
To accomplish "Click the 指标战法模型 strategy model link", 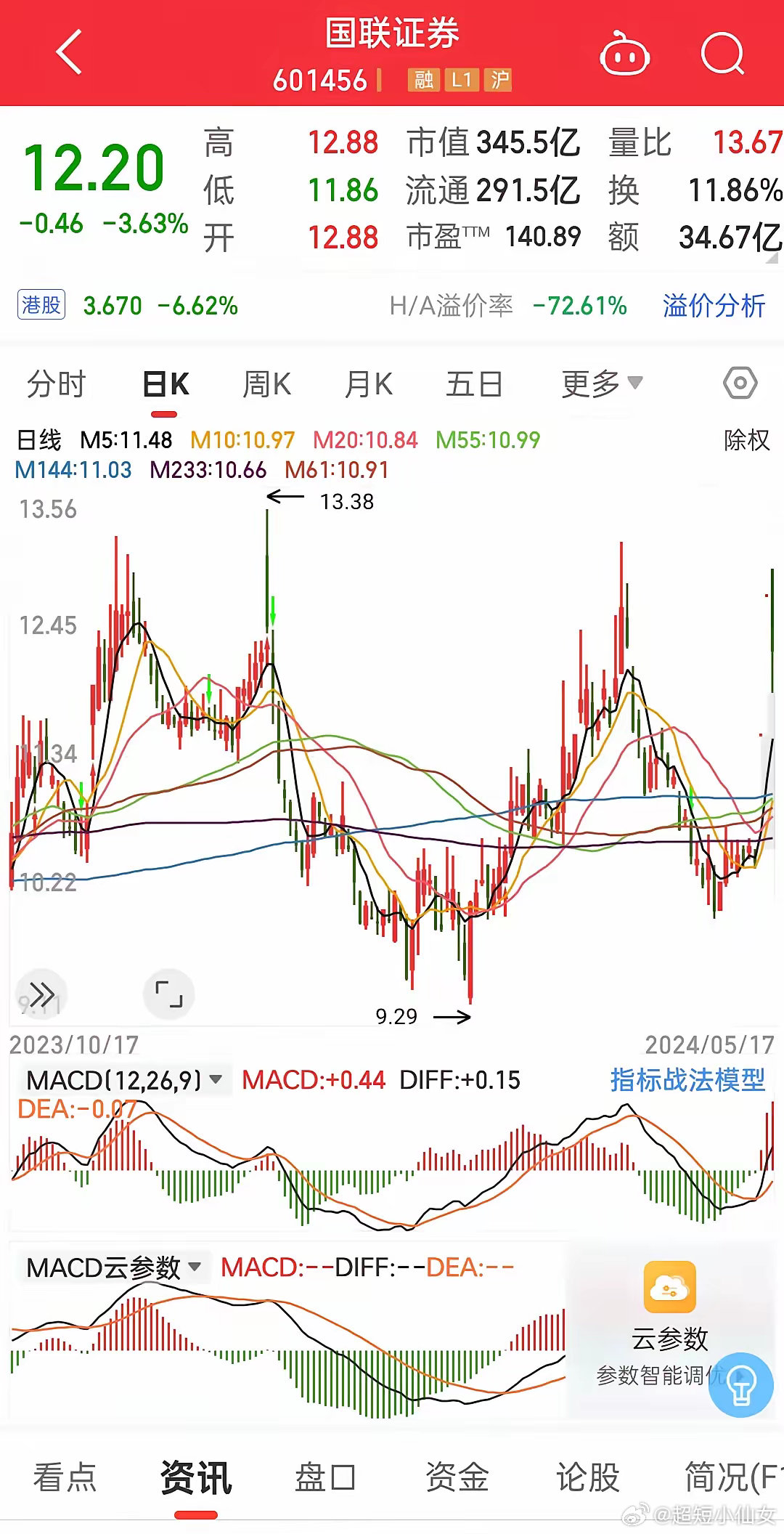I will 687,1081.
